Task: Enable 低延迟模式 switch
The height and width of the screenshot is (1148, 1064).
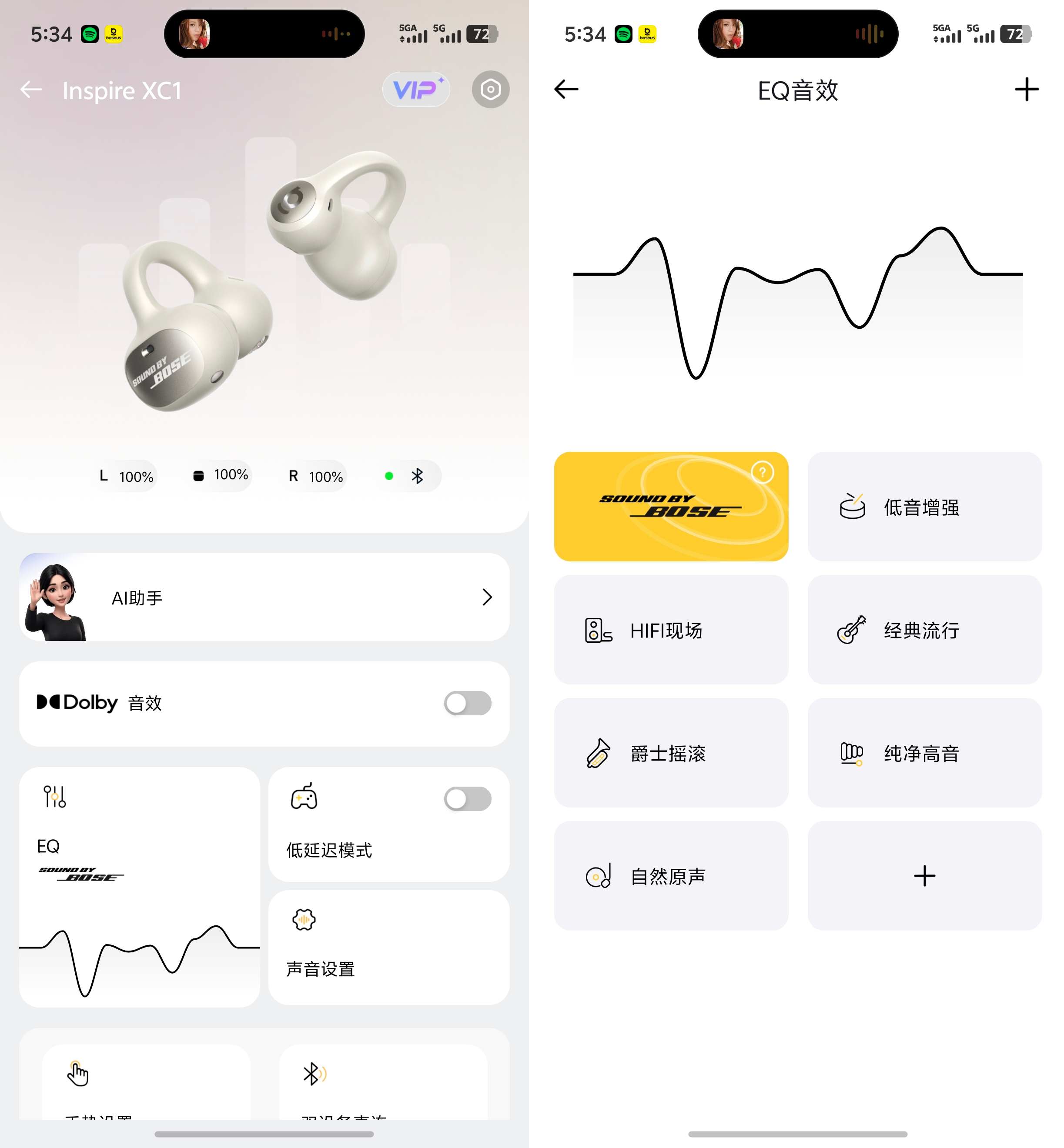Action: (x=467, y=799)
